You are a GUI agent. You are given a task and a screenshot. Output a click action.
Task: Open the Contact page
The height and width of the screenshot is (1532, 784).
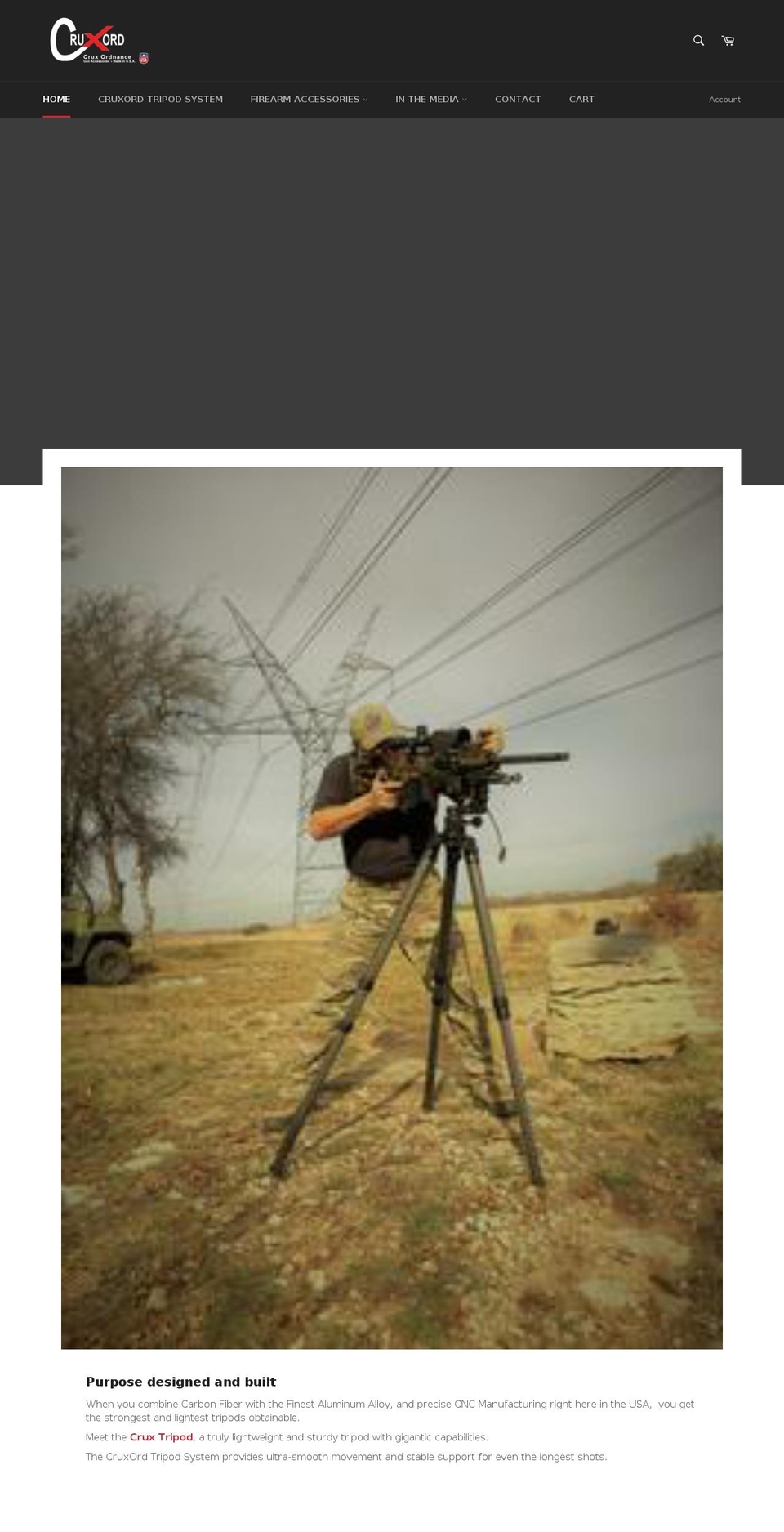pyautogui.click(x=518, y=100)
